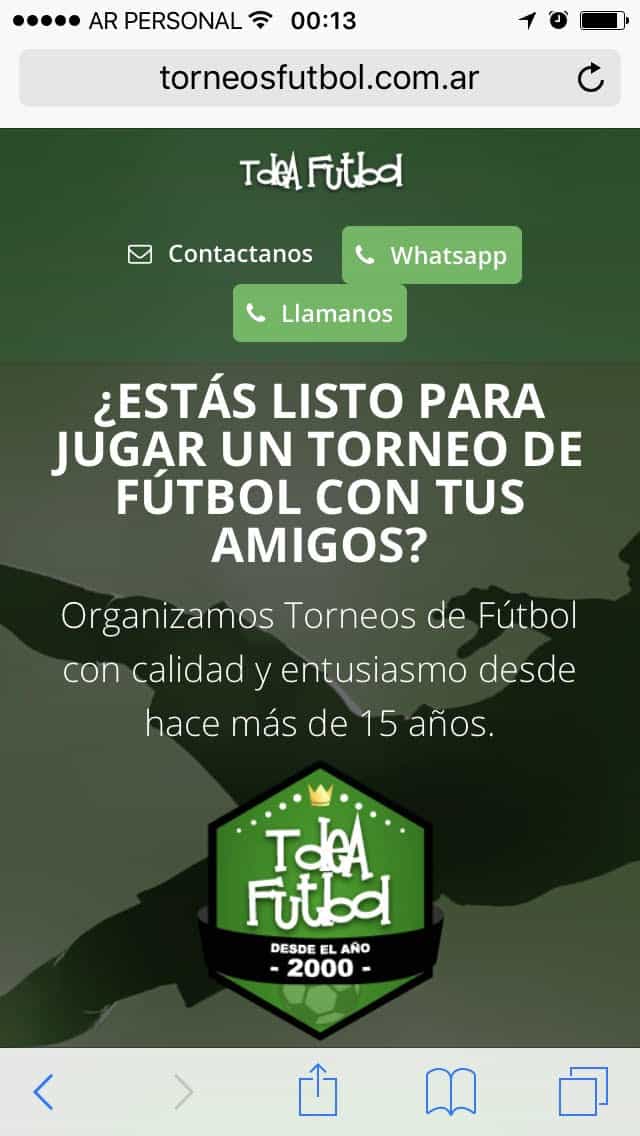Tap the Whatsapp button
640x1136 pixels.
[x=432, y=255]
